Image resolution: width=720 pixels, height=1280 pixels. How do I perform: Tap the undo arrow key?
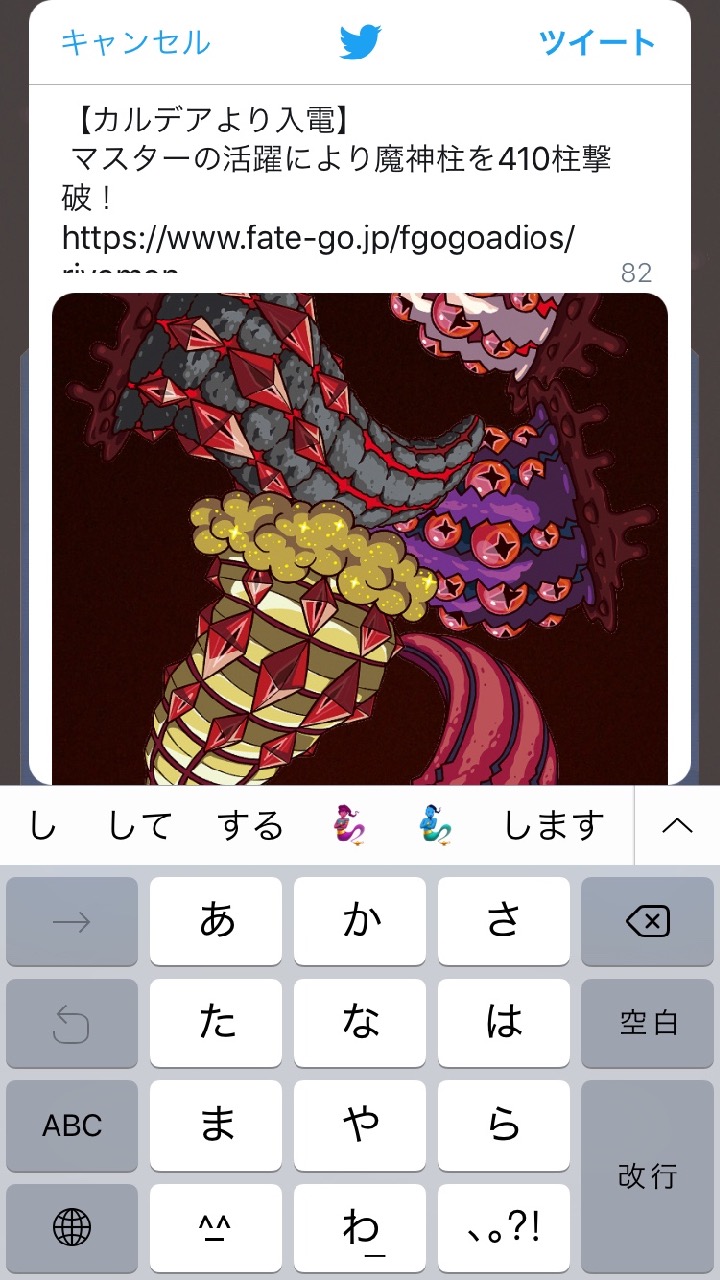tap(72, 1022)
